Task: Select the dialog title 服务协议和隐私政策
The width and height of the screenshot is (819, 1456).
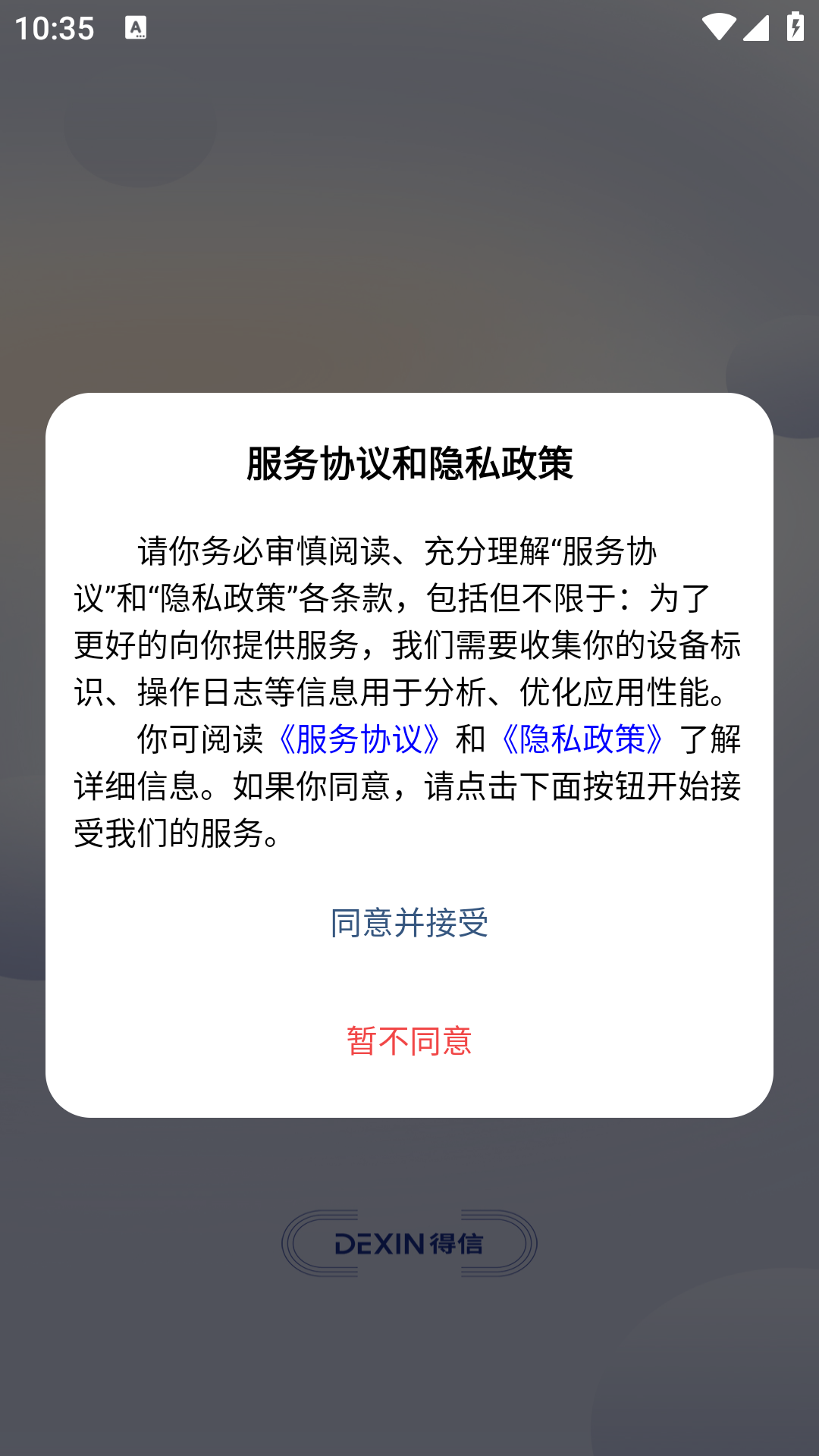Action: [409, 463]
